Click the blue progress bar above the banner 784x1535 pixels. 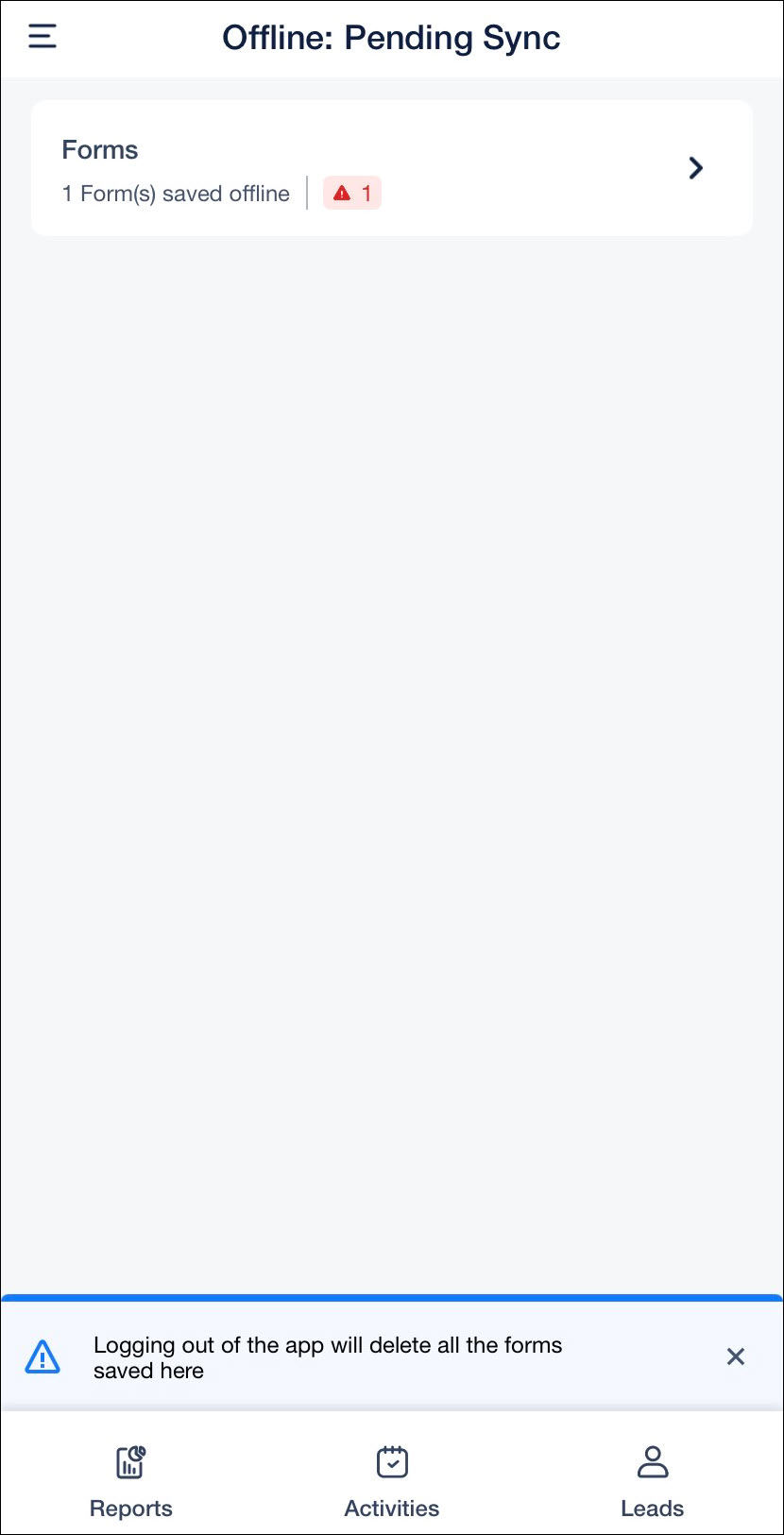coord(391,1300)
